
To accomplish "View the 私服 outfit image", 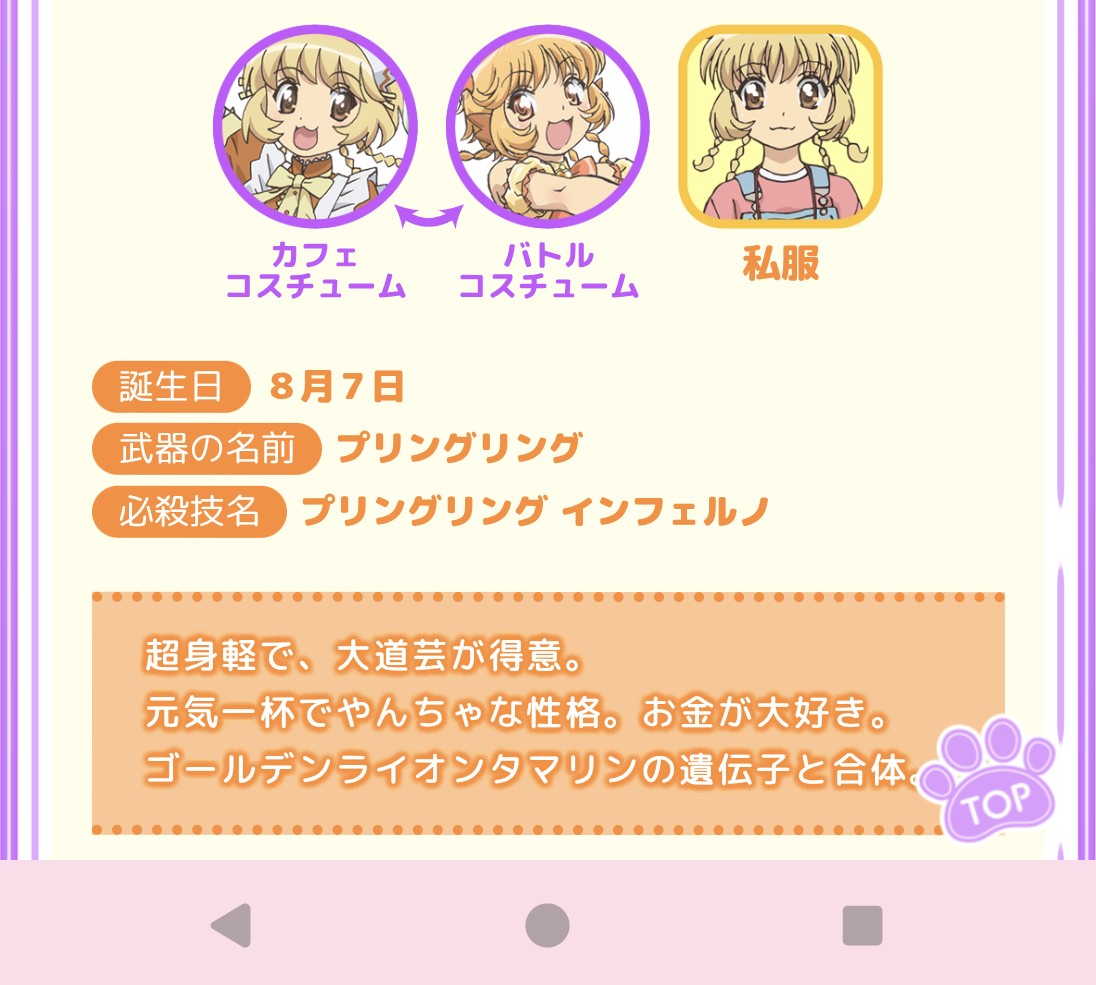I will tap(780, 127).
